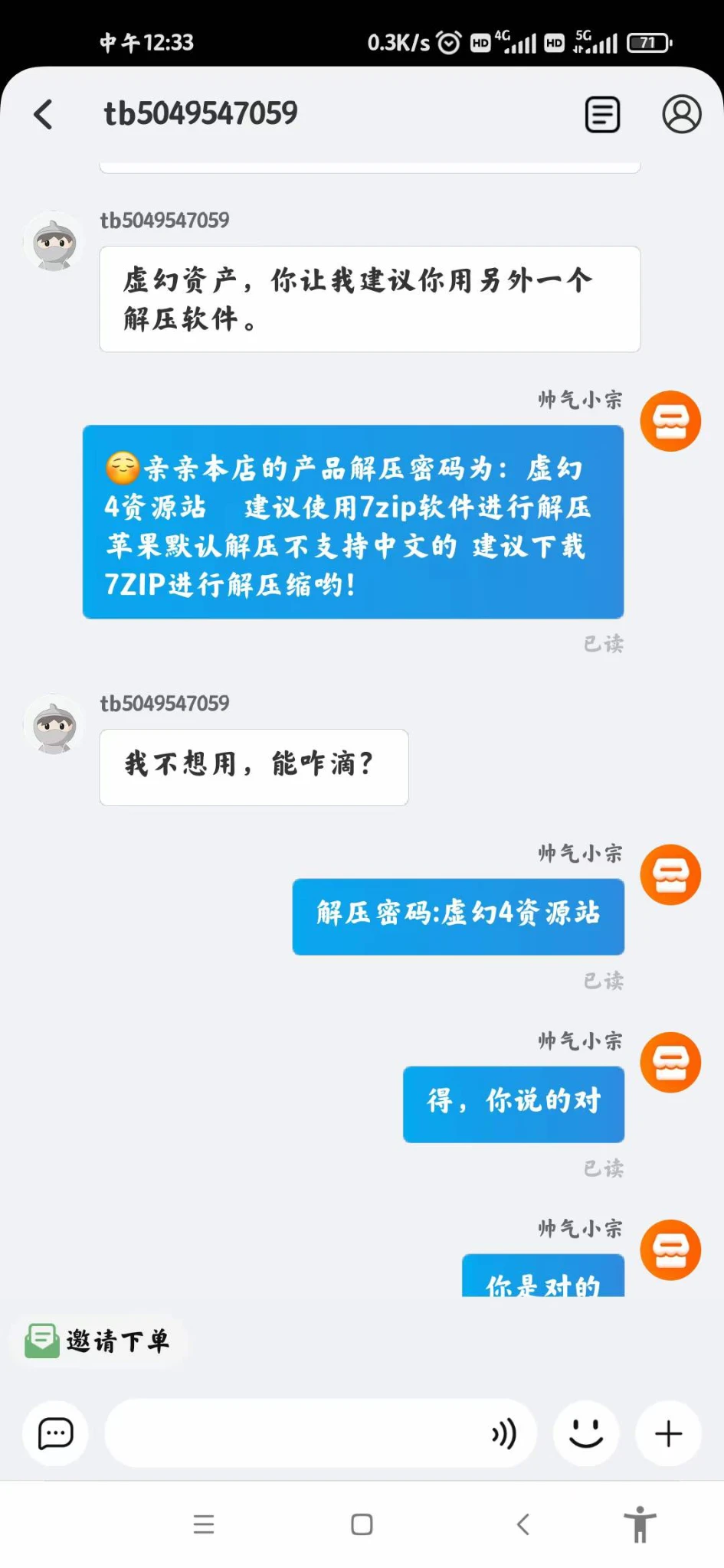Screen dimensions: 724x1568
Task: Open tb5049547059's avatar beside 我不想用 message
Action: [54, 724]
